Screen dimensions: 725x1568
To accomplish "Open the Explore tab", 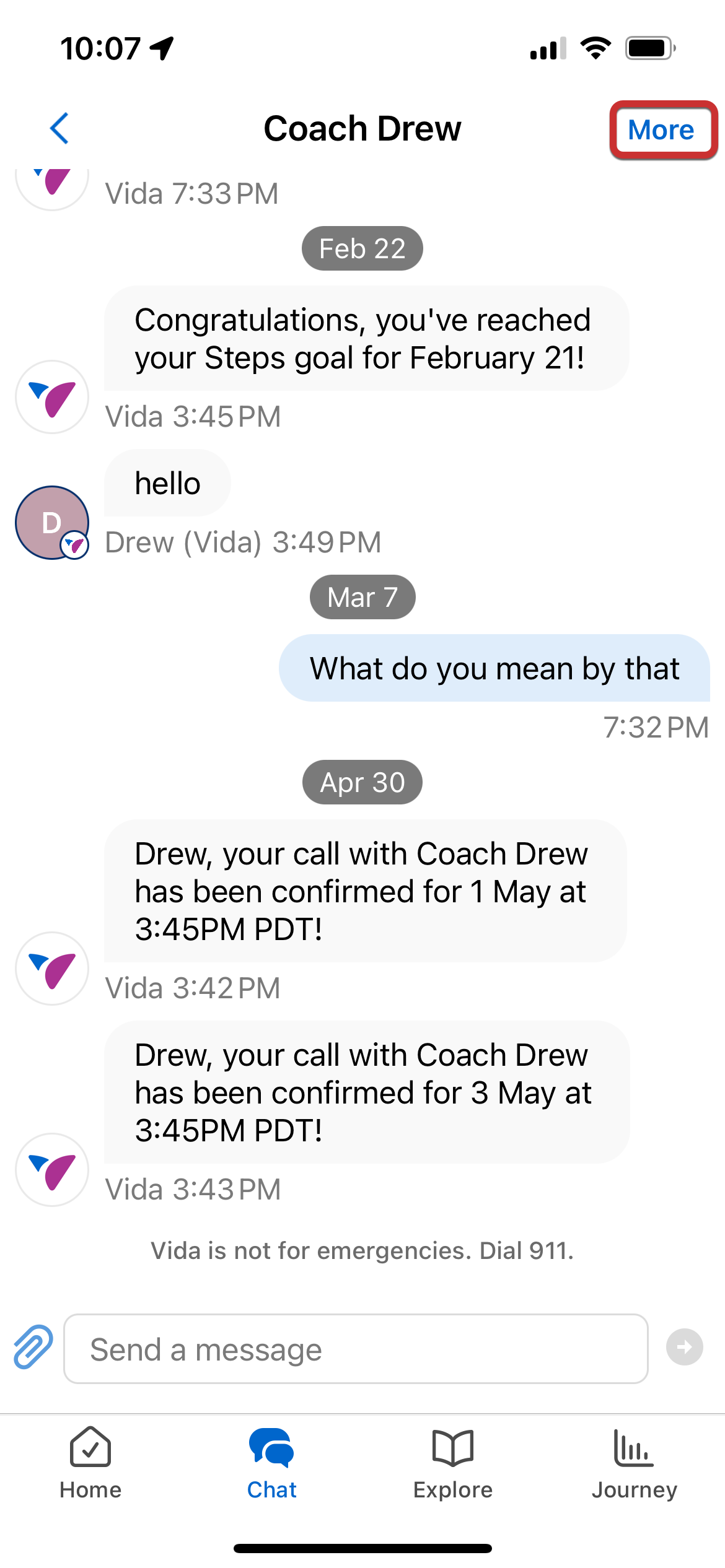I will point(452,1462).
